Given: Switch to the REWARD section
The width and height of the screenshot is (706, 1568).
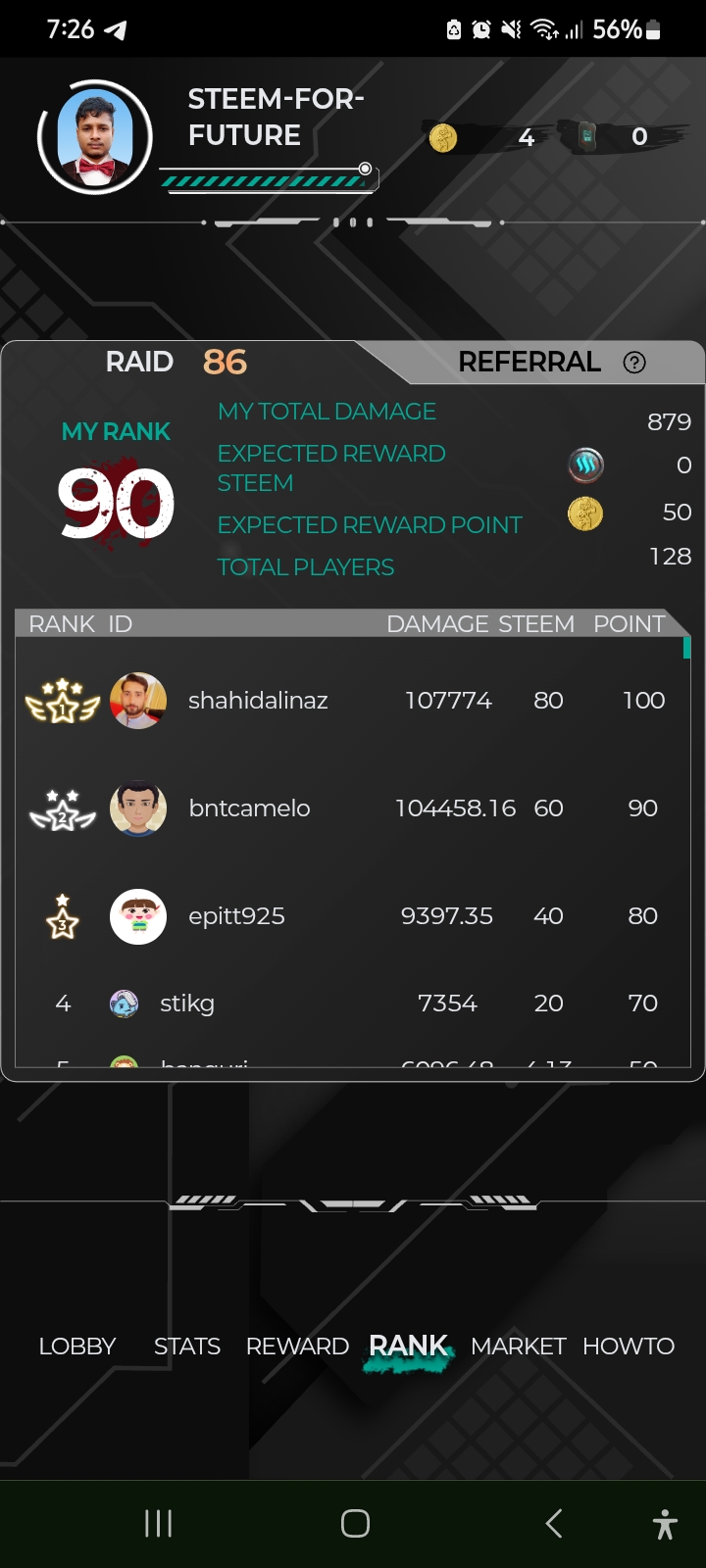Looking at the screenshot, I should [x=297, y=1347].
